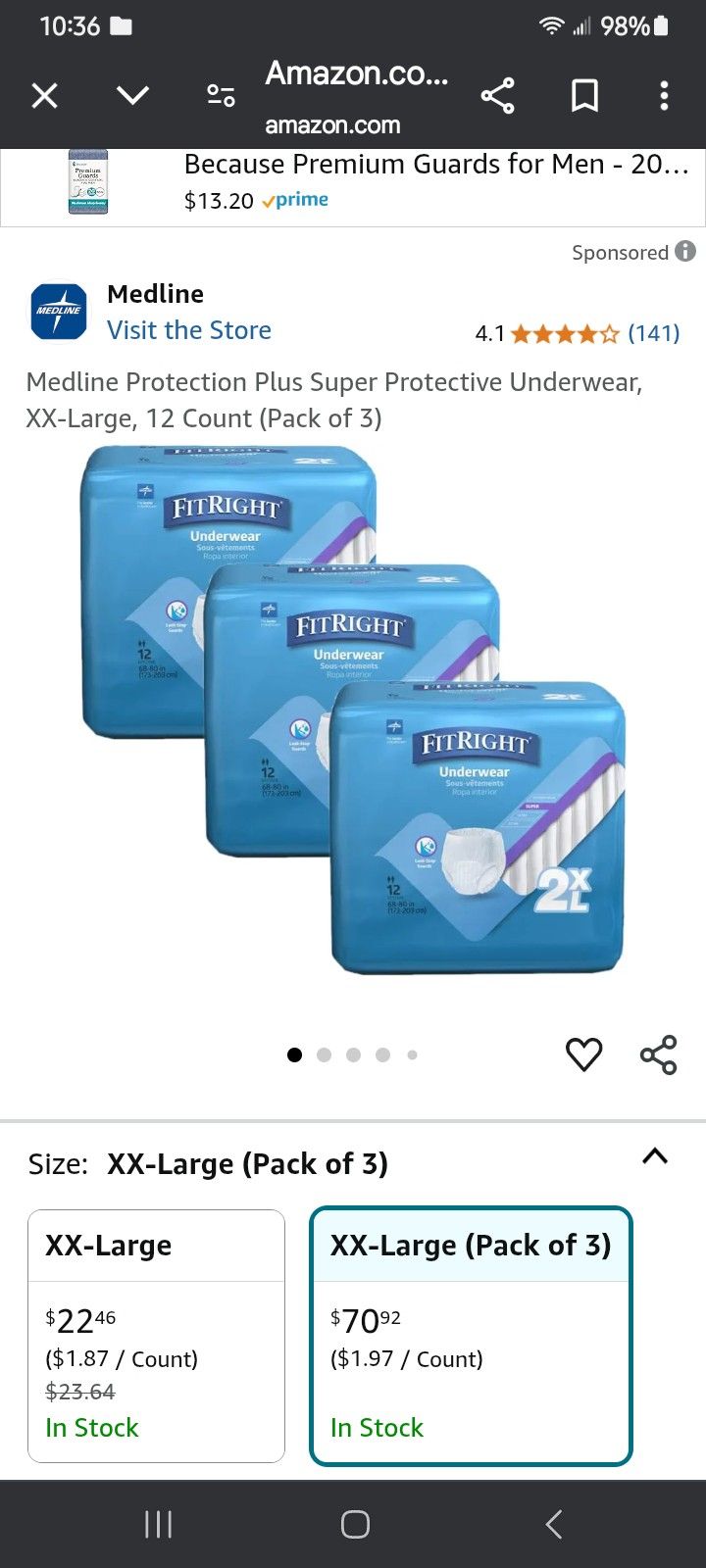Select the XX-Large single pack option
The width and height of the screenshot is (706, 1568).
coord(157,1336)
